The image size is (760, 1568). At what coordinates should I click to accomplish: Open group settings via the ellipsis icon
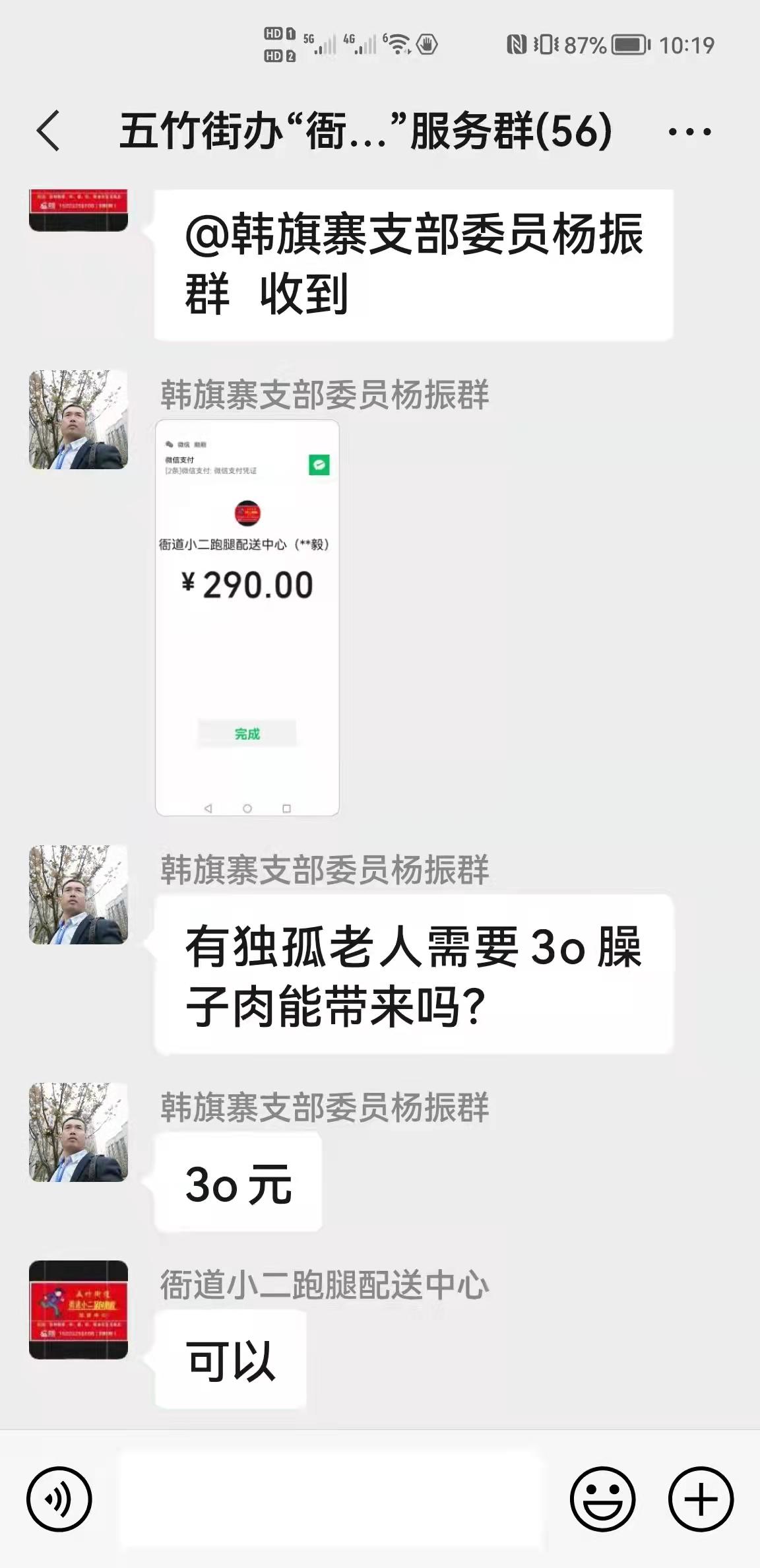(689, 132)
